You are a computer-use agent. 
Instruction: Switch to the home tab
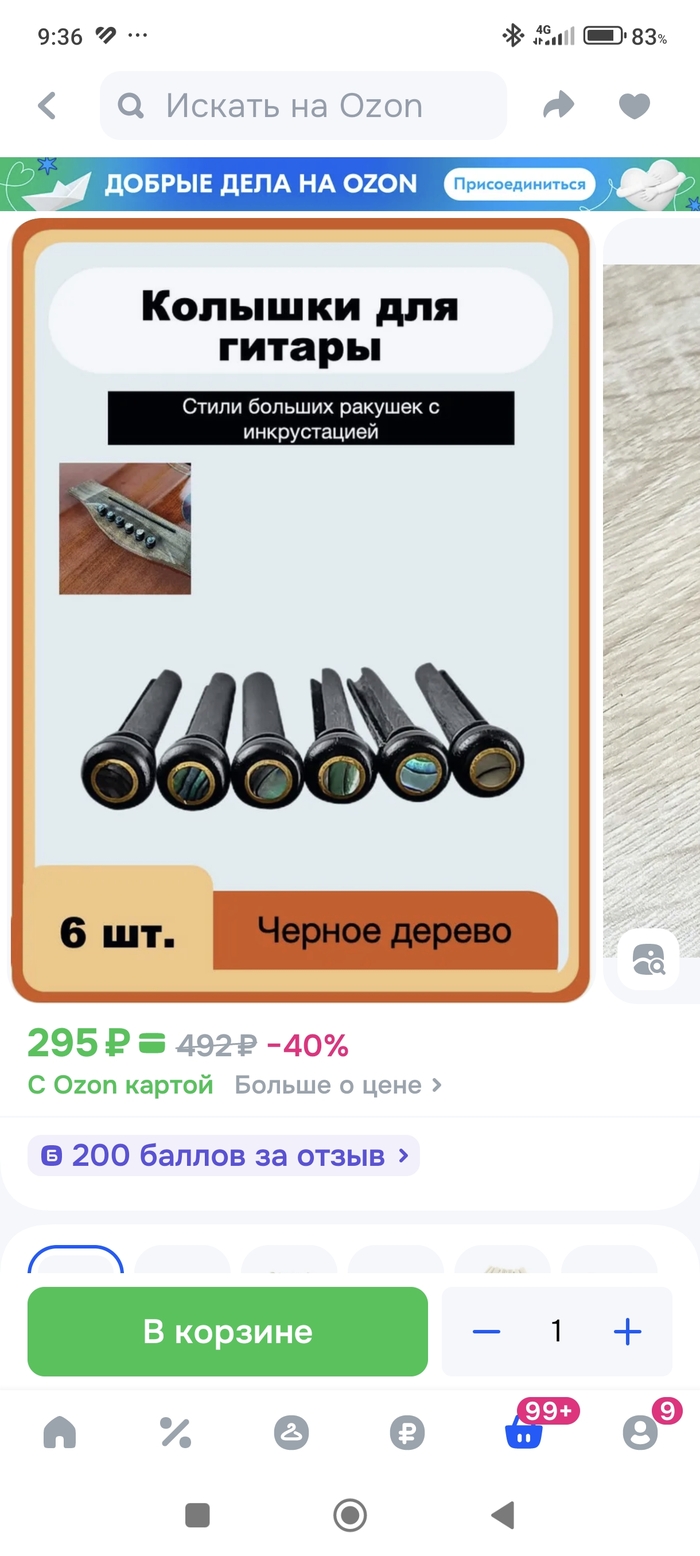coord(60,1433)
